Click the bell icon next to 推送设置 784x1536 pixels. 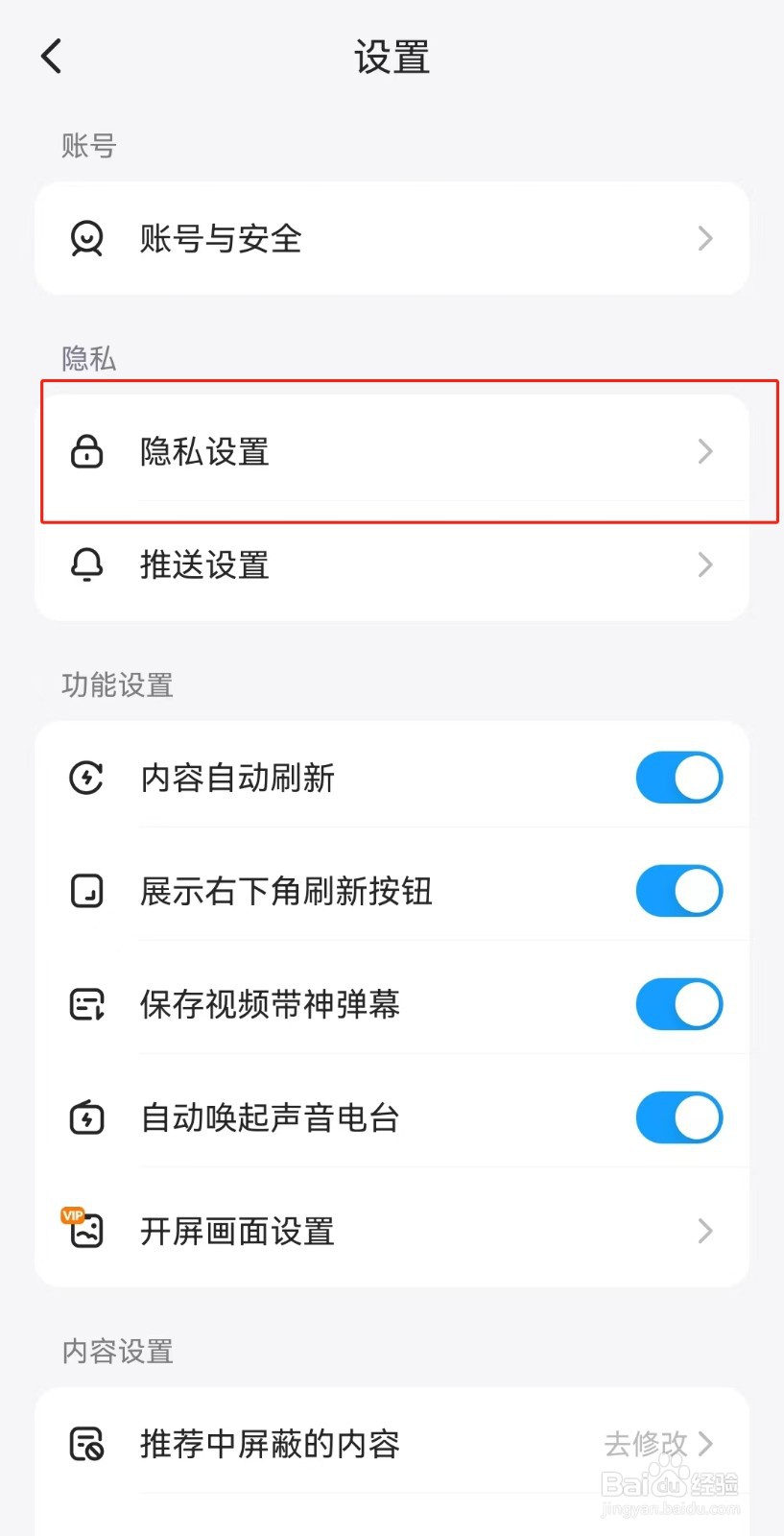click(x=86, y=564)
